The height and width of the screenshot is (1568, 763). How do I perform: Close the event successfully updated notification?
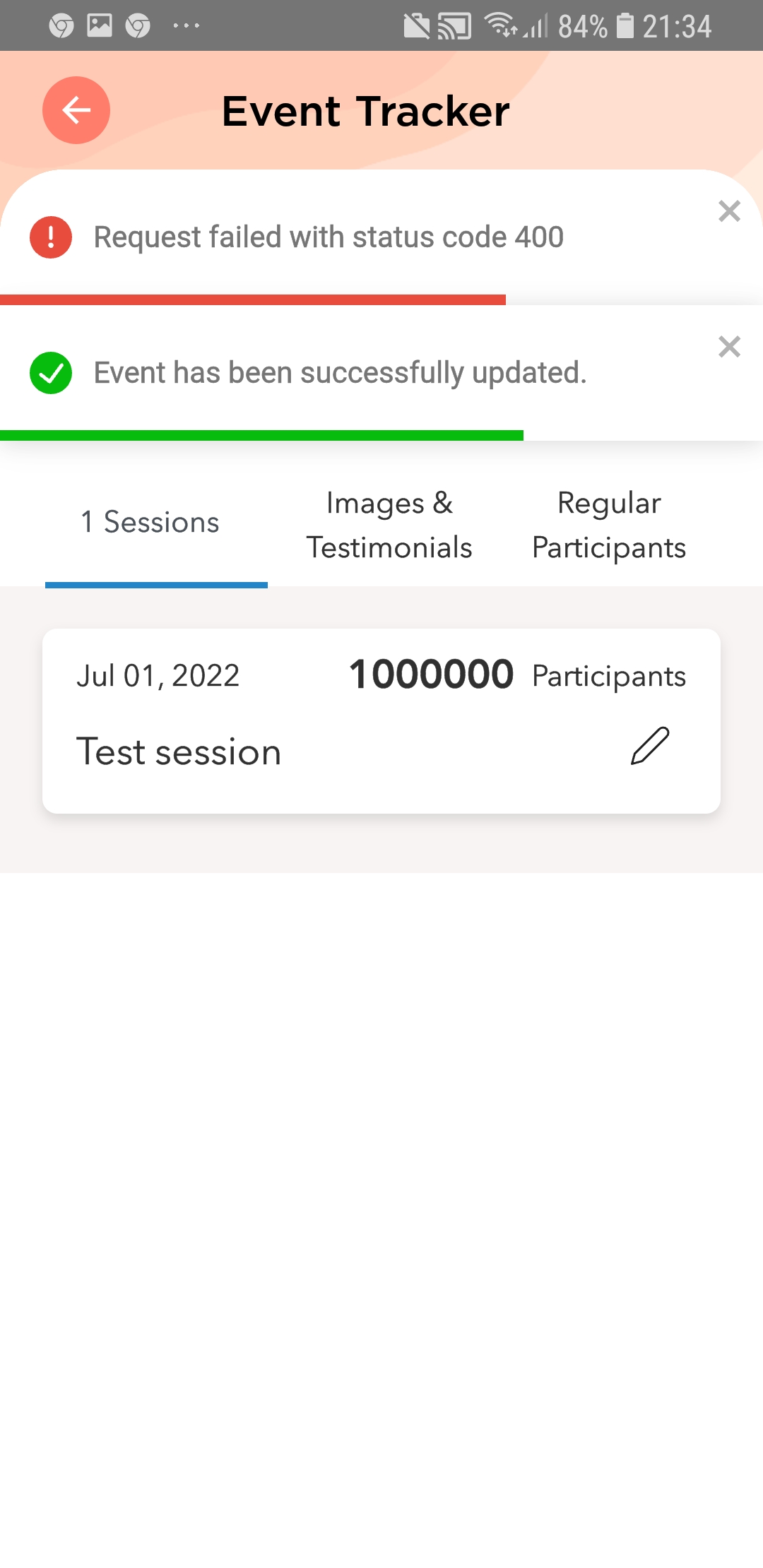click(729, 347)
